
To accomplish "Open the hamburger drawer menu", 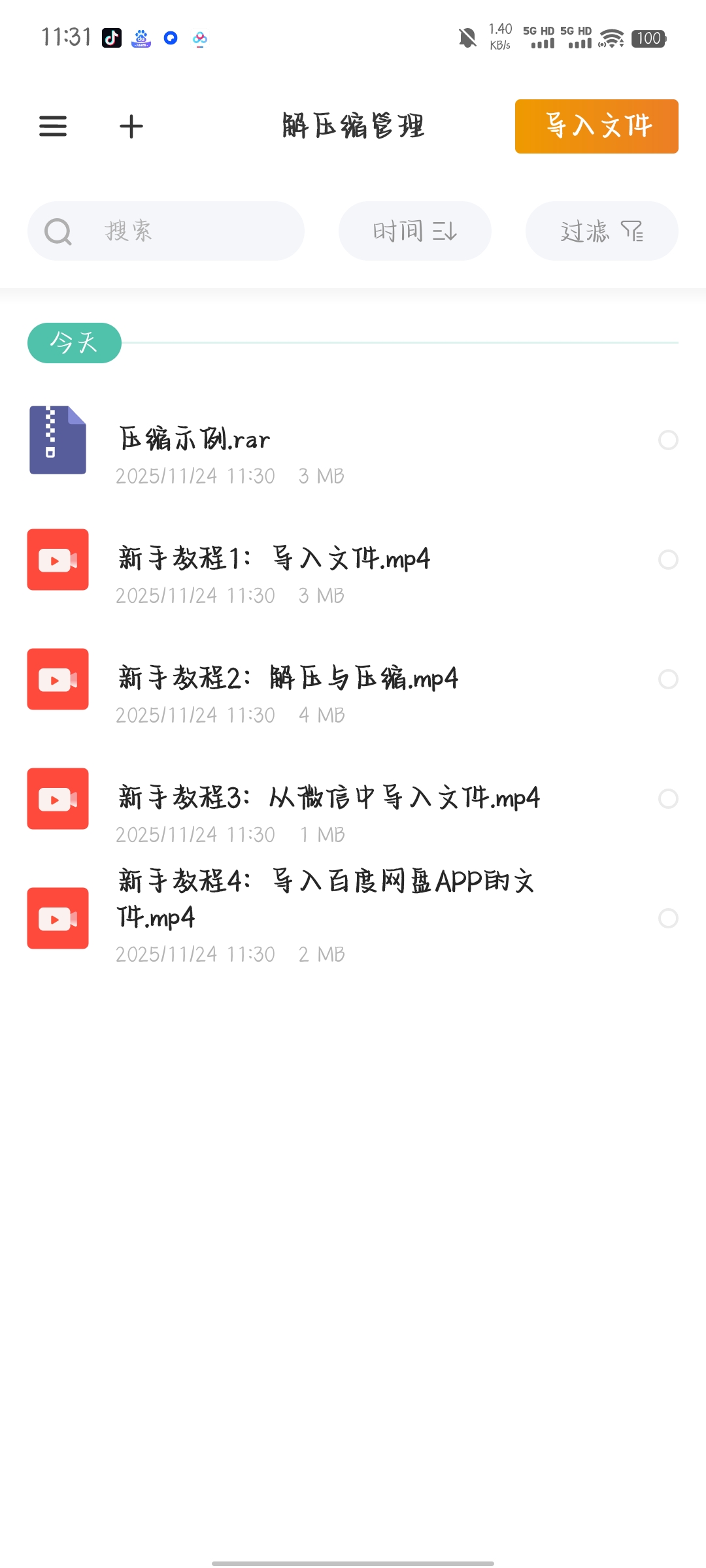I will (53, 126).
